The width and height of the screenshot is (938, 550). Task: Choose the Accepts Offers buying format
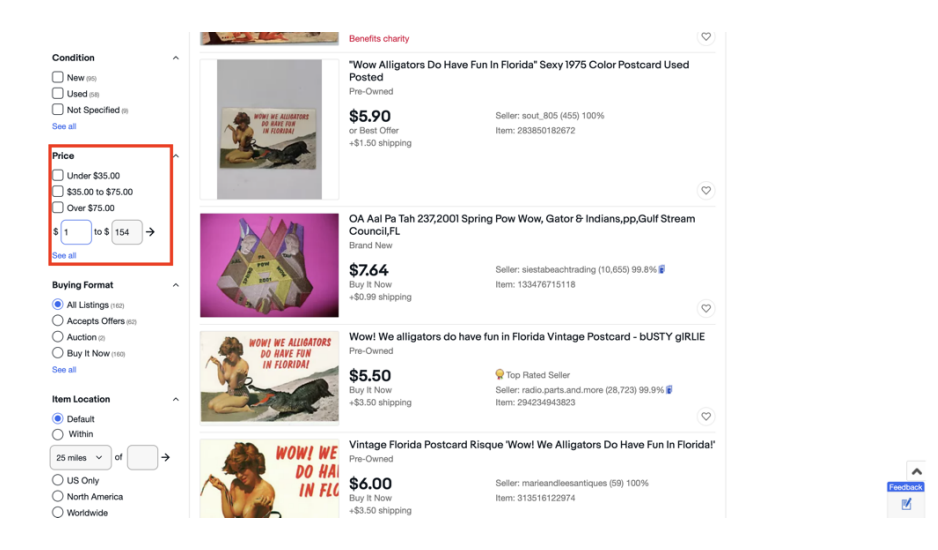(x=58, y=321)
